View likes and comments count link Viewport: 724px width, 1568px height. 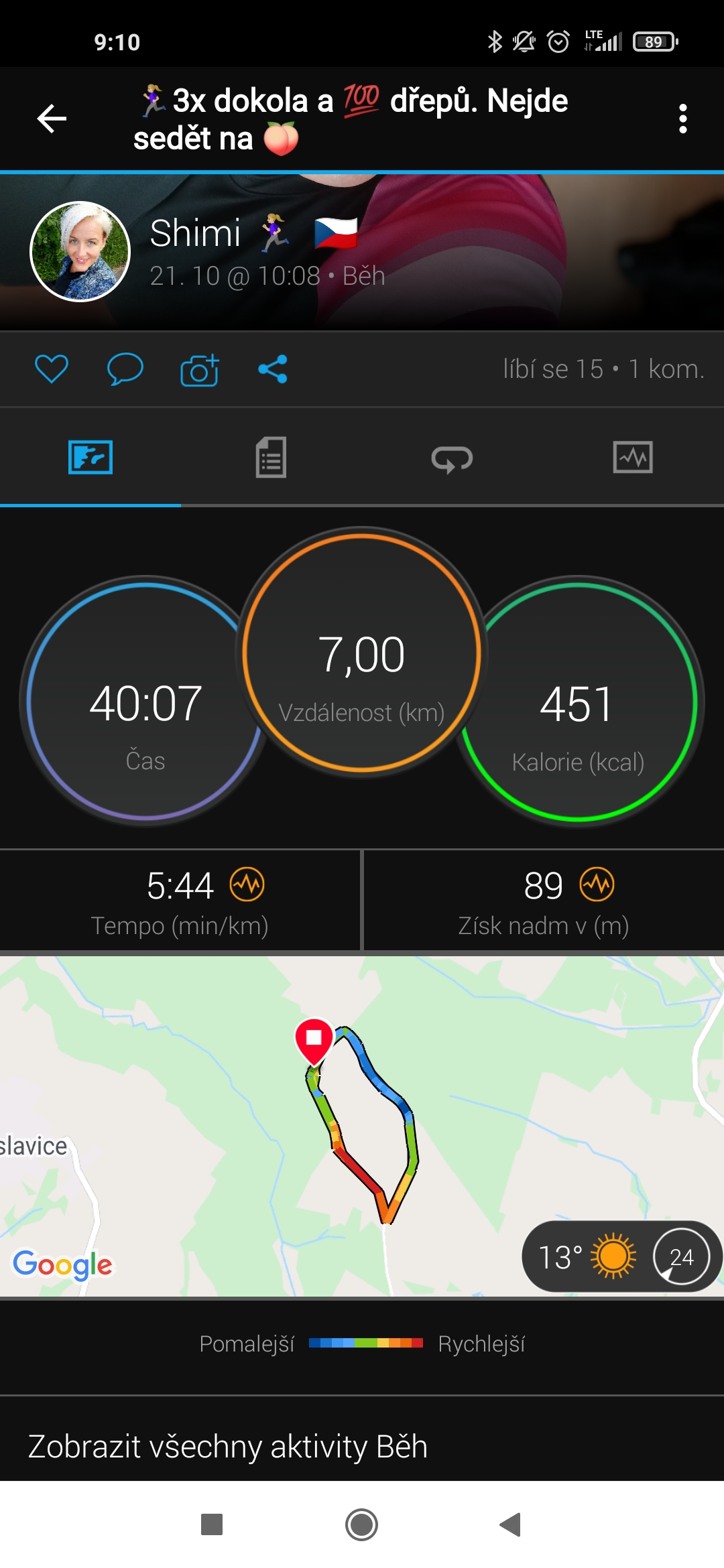click(x=603, y=369)
